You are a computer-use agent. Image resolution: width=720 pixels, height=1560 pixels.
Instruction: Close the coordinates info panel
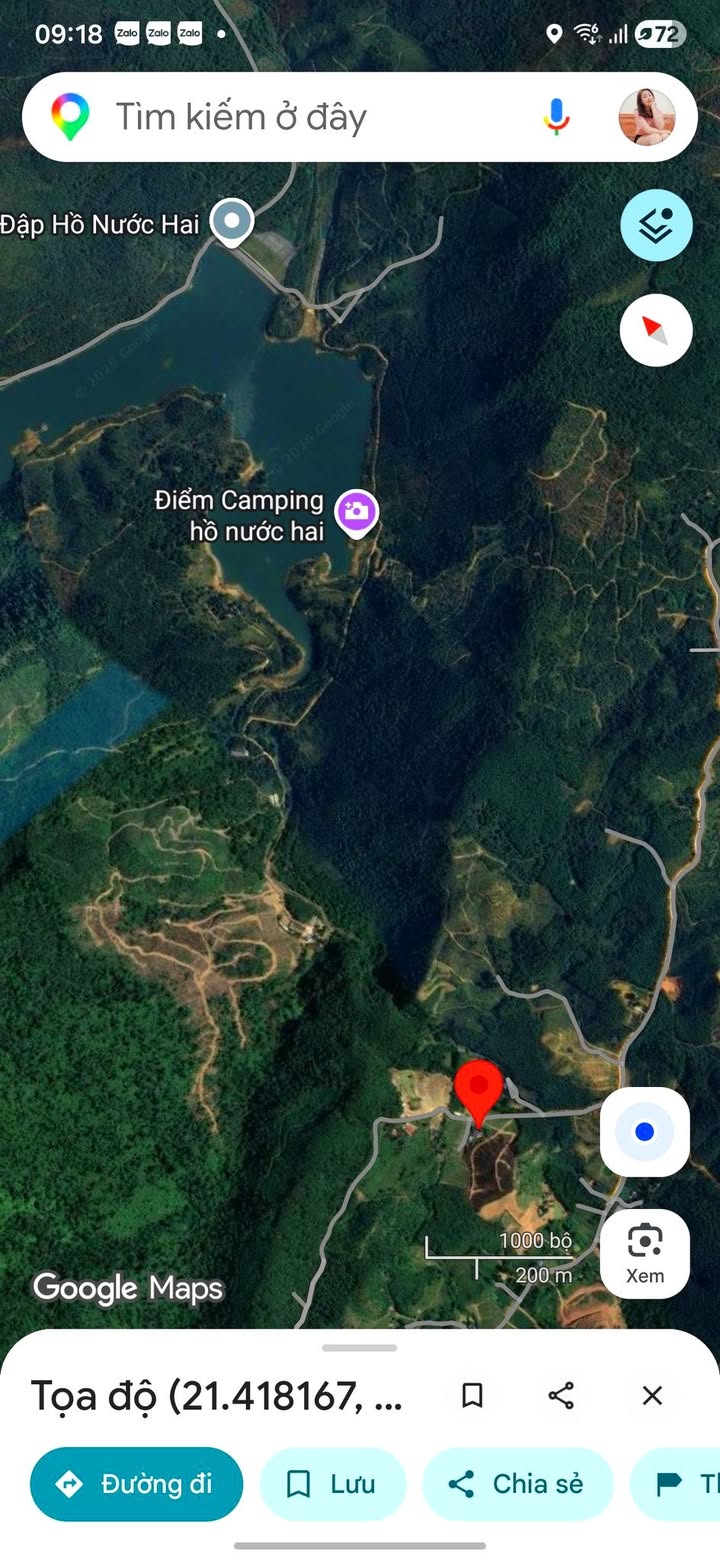coord(652,1395)
